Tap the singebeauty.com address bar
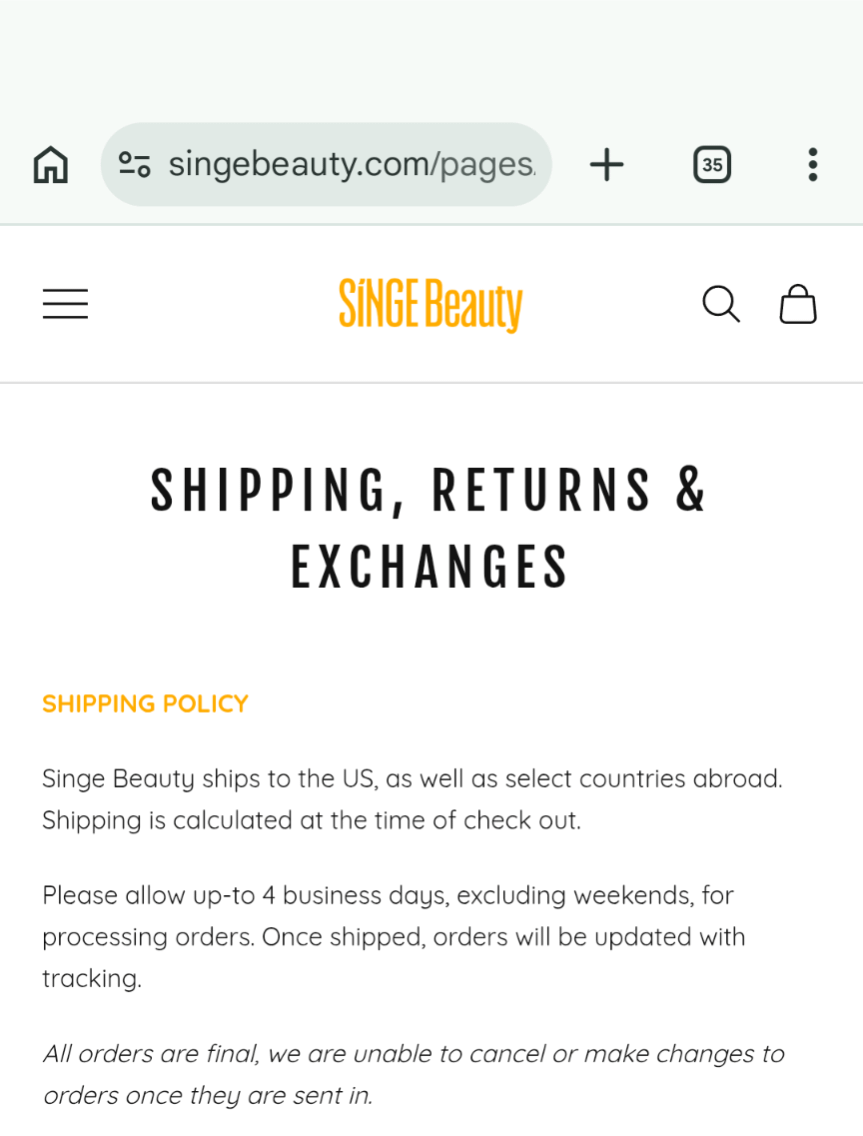 [x=350, y=164]
